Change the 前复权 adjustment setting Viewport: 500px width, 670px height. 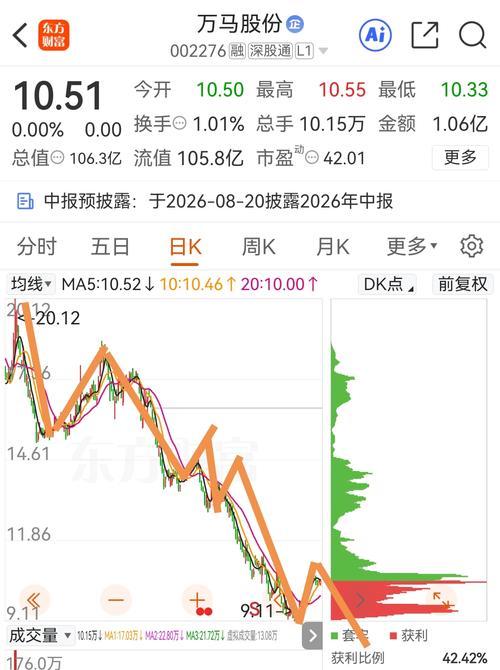tap(463, 284)
